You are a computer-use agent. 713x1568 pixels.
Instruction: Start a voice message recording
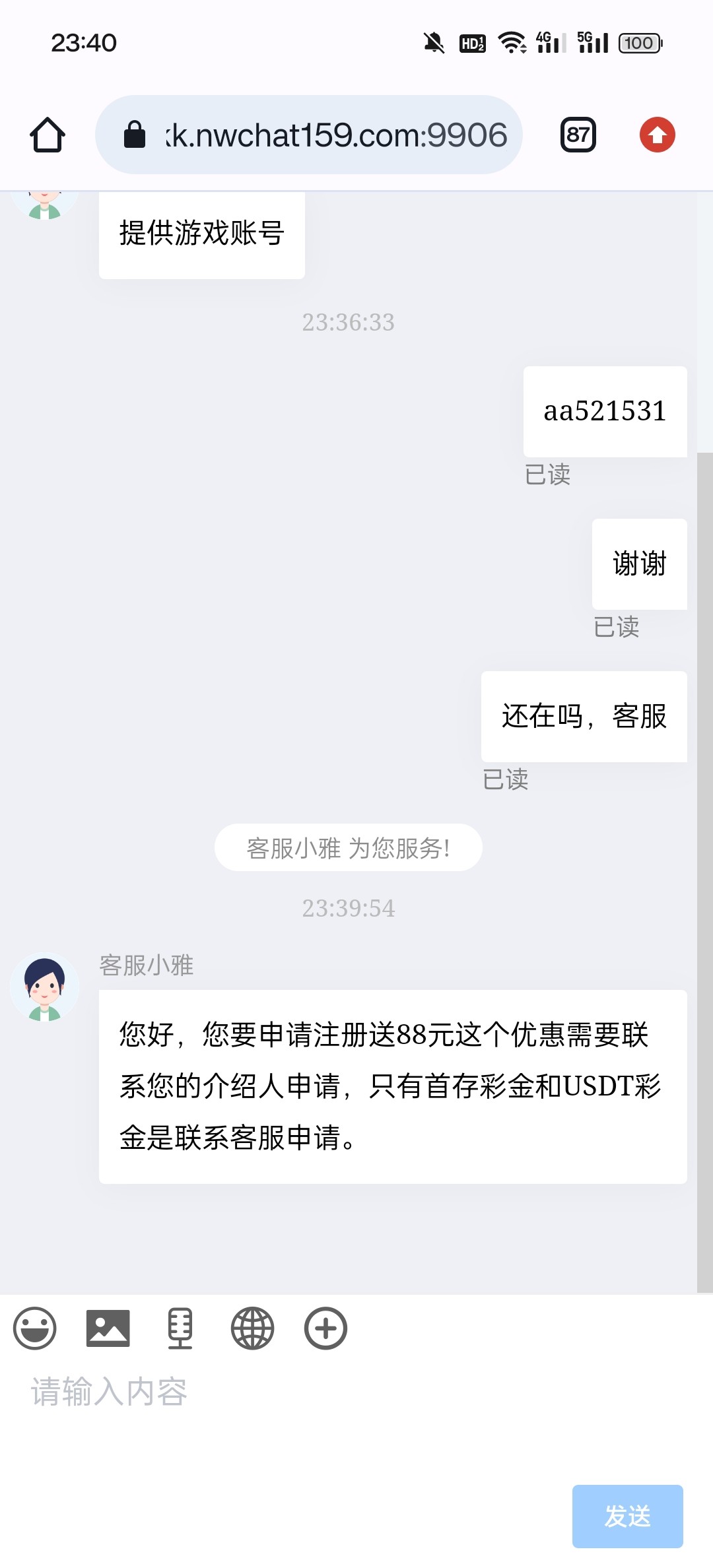pyautogui.click(x=180, y=1328)
